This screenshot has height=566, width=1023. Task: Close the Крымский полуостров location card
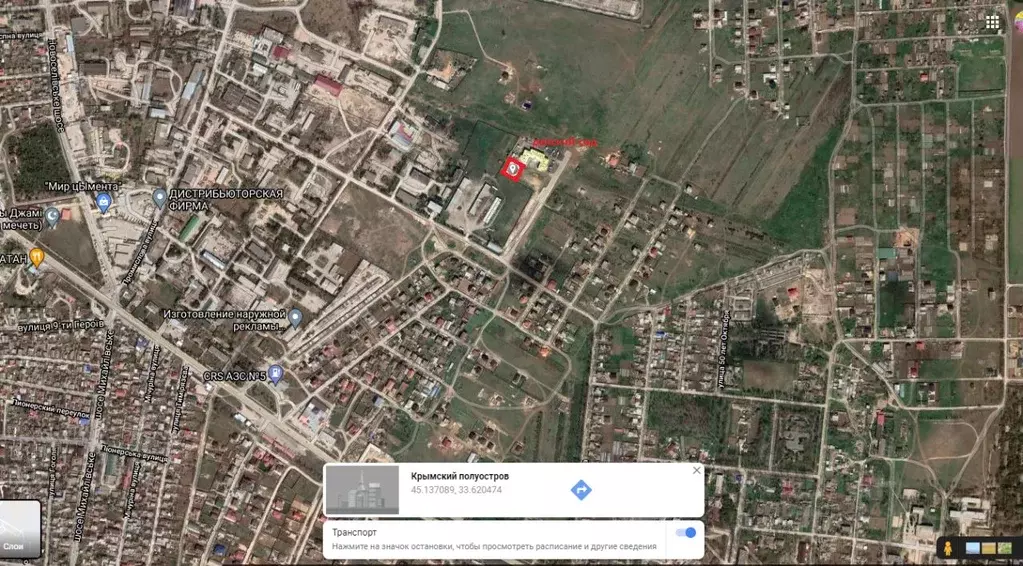(x=697, y=470)
